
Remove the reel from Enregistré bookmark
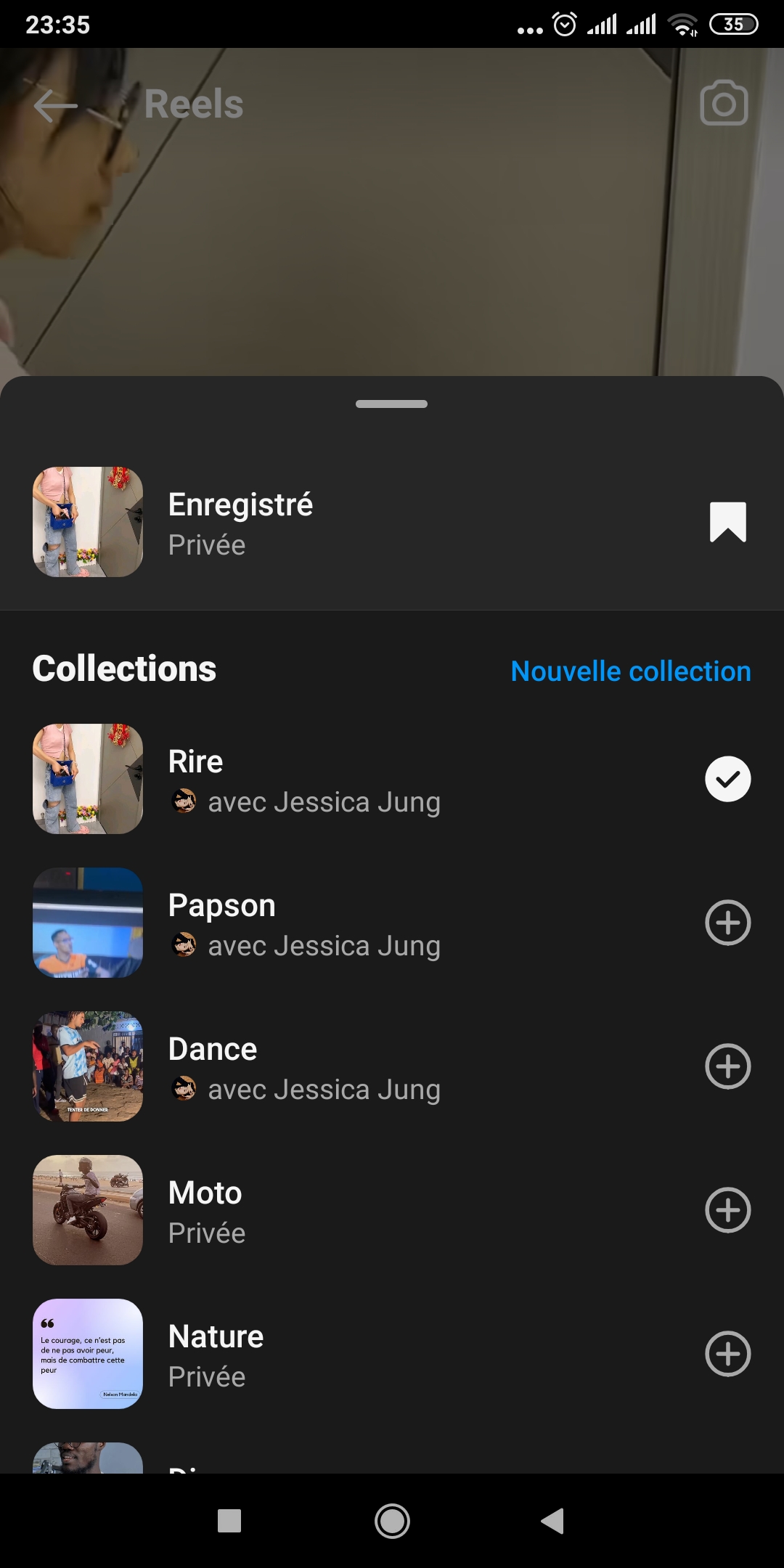727,522
